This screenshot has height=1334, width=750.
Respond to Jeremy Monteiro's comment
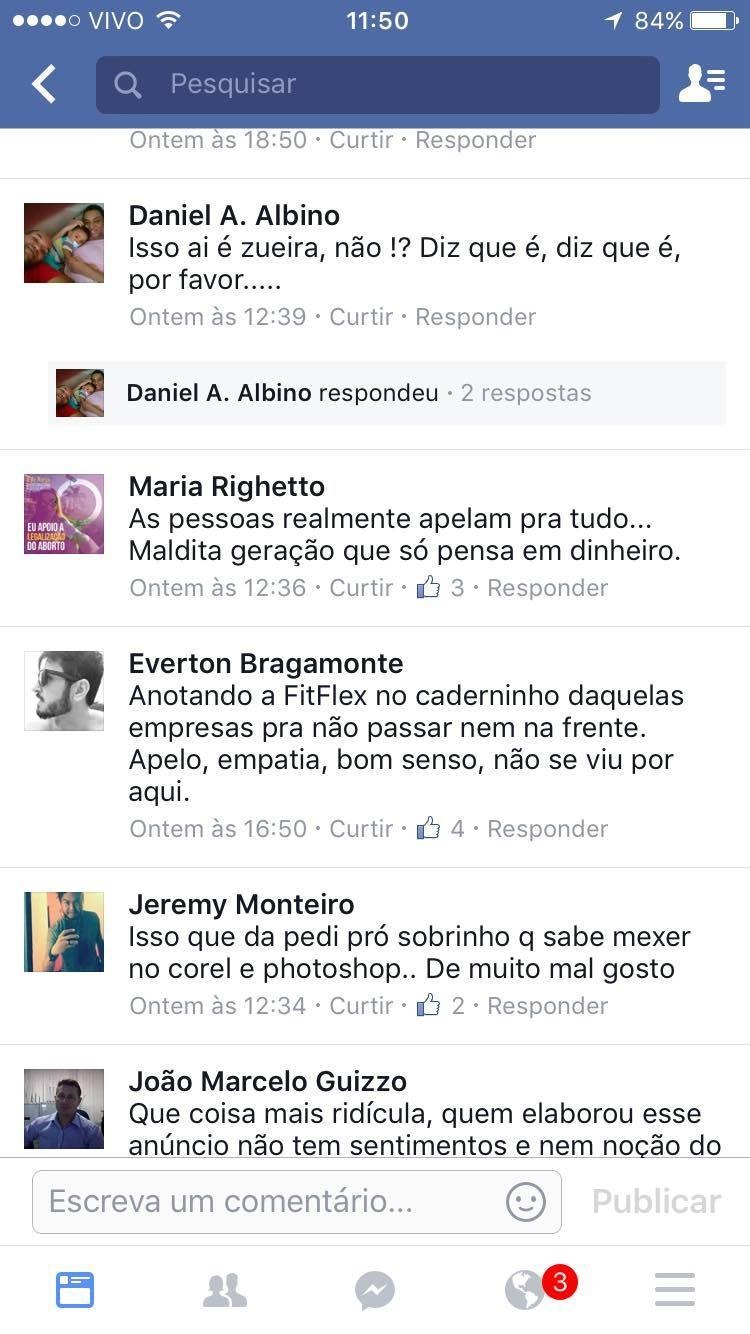547,1006
